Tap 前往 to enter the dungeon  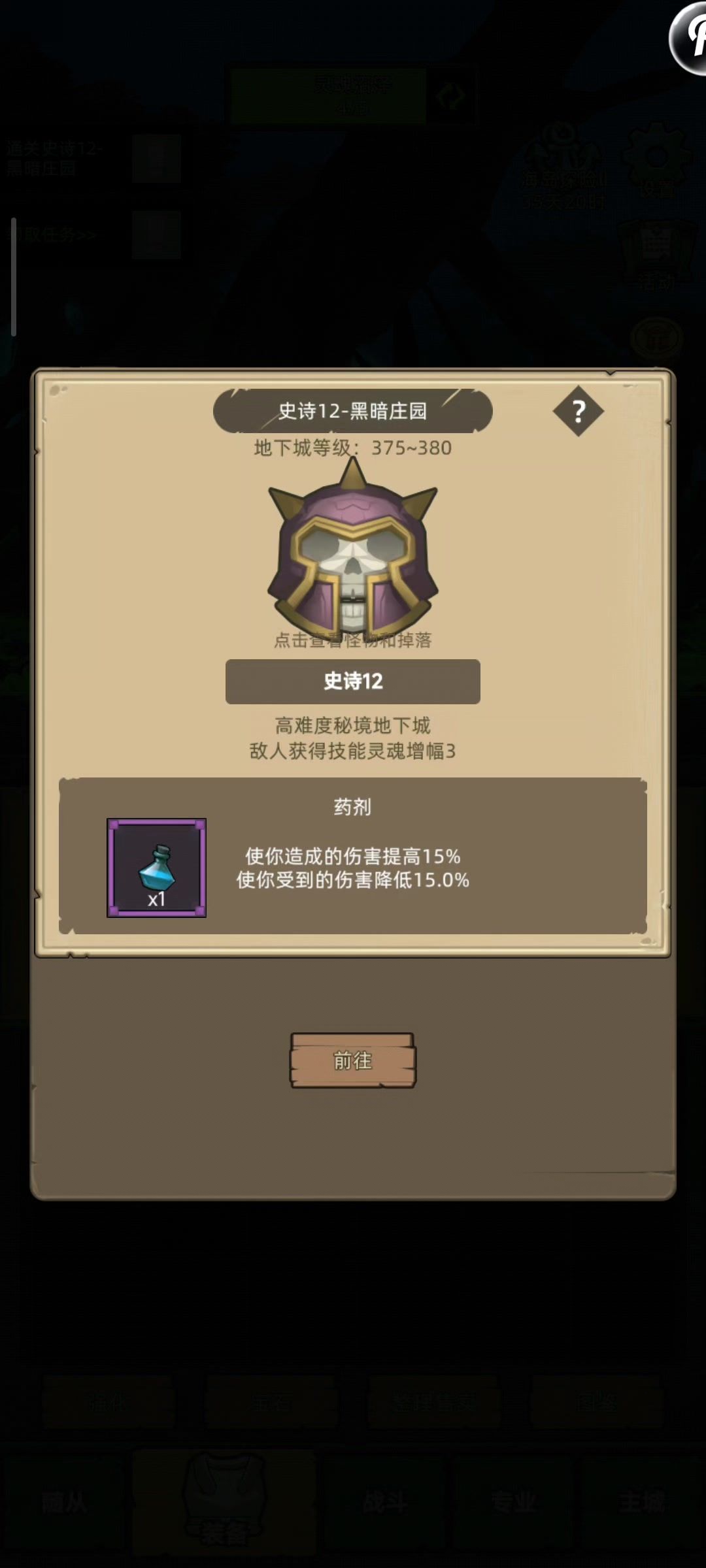tap(353, 1060)
